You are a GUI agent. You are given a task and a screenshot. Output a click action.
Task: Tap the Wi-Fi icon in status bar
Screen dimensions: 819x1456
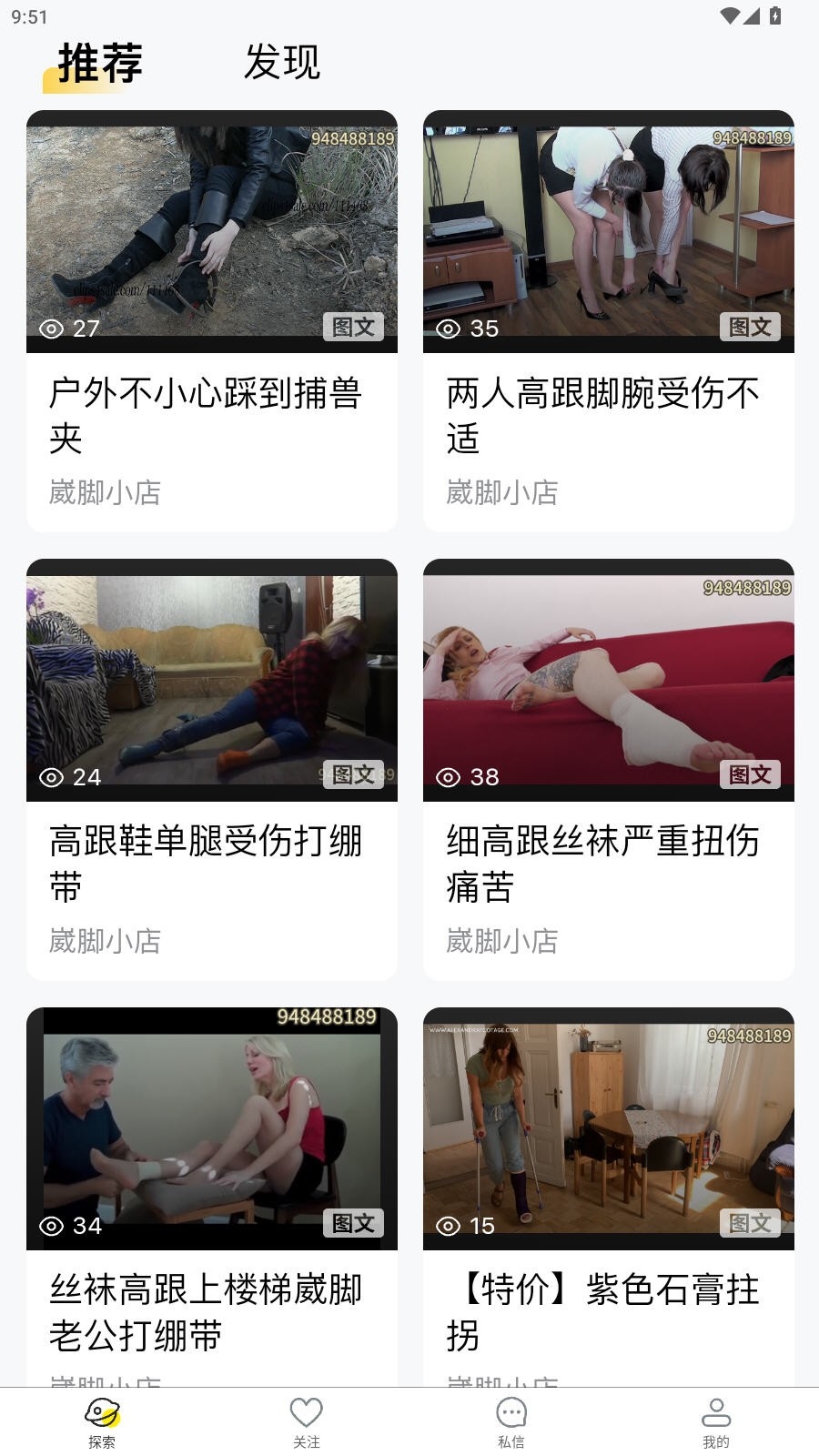click(728, 15)
